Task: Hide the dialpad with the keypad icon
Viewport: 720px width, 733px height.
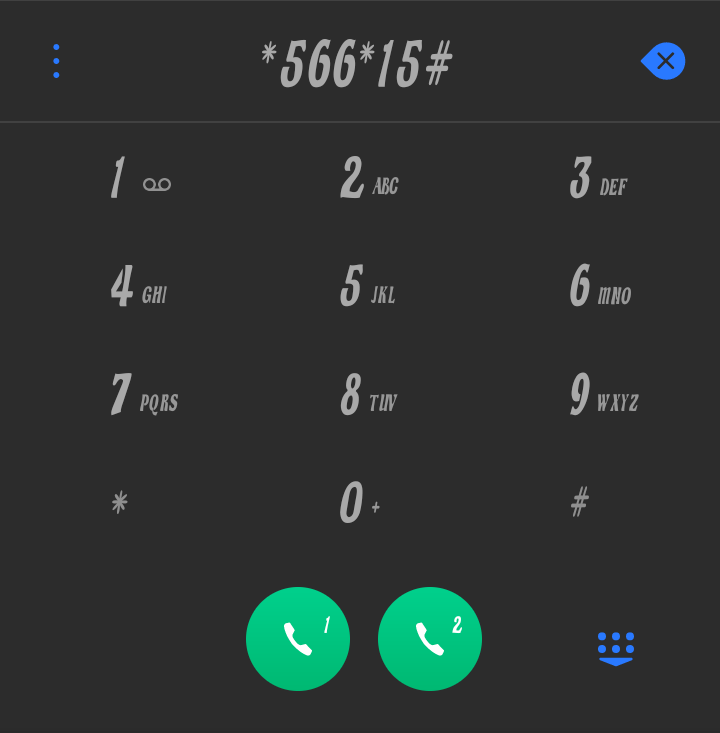Action: [617, 647]
